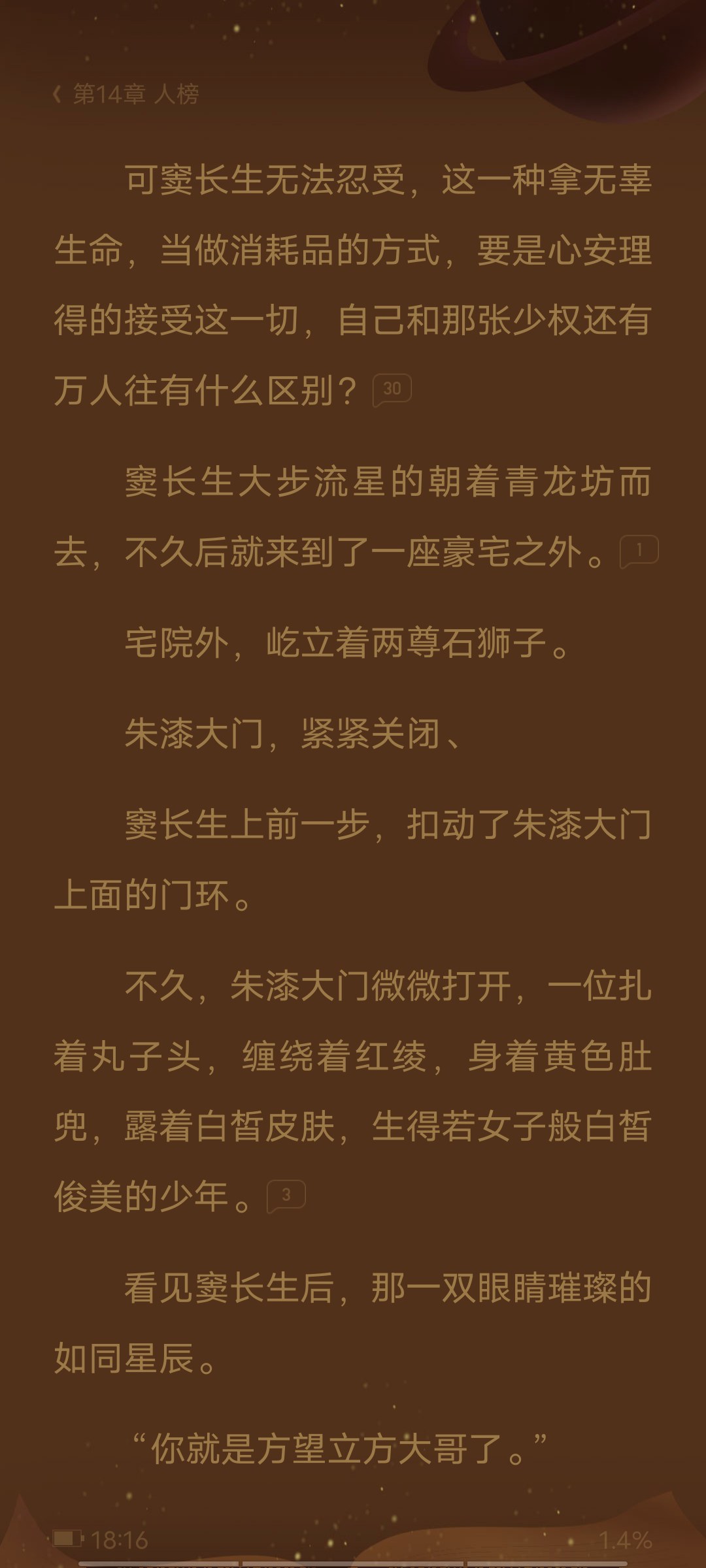The image size is (706, 1568).
Task: Go back via the 第14章 人榜 arrow
Action: pyautogui.click(x=57, y=94)
